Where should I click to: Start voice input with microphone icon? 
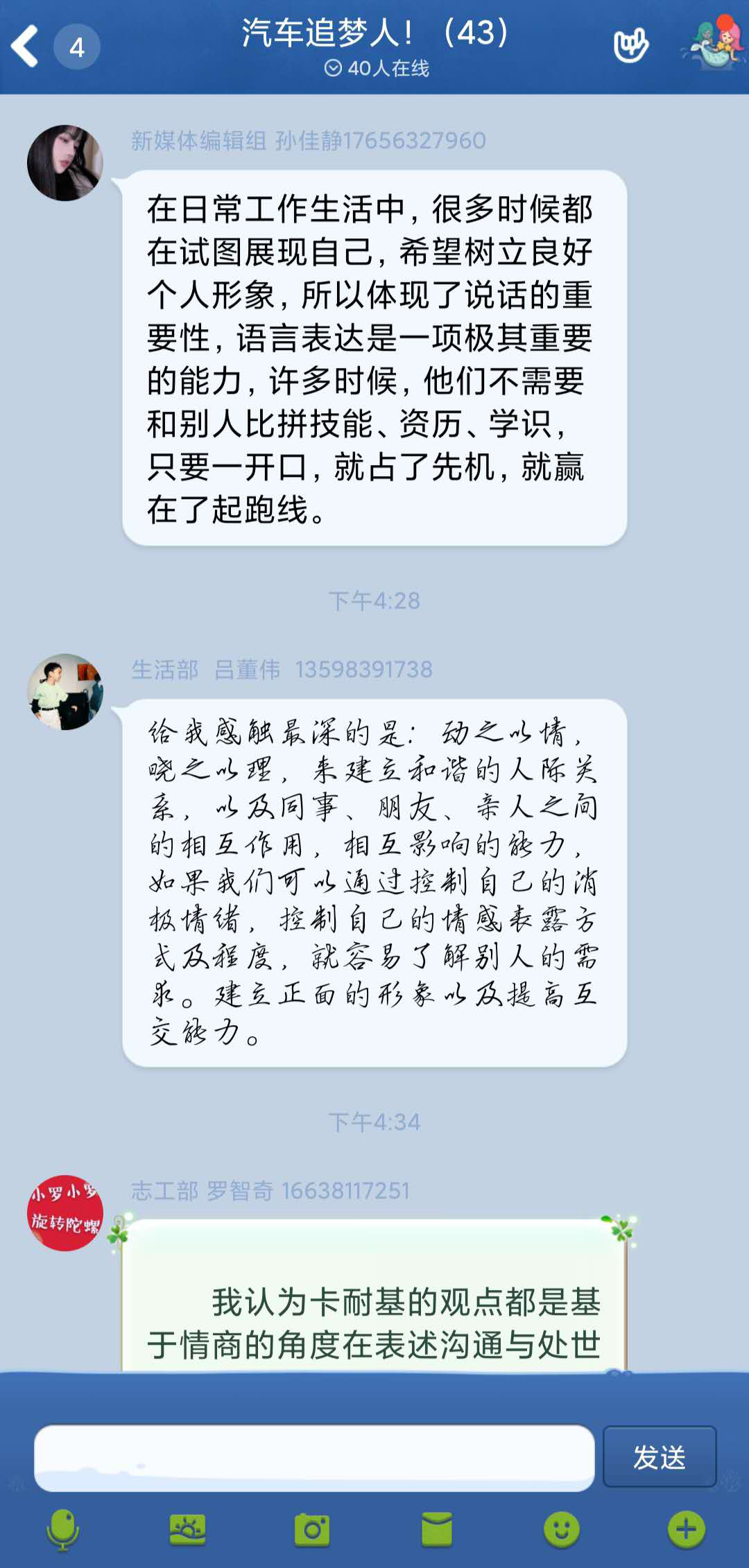click(62, 1529)
